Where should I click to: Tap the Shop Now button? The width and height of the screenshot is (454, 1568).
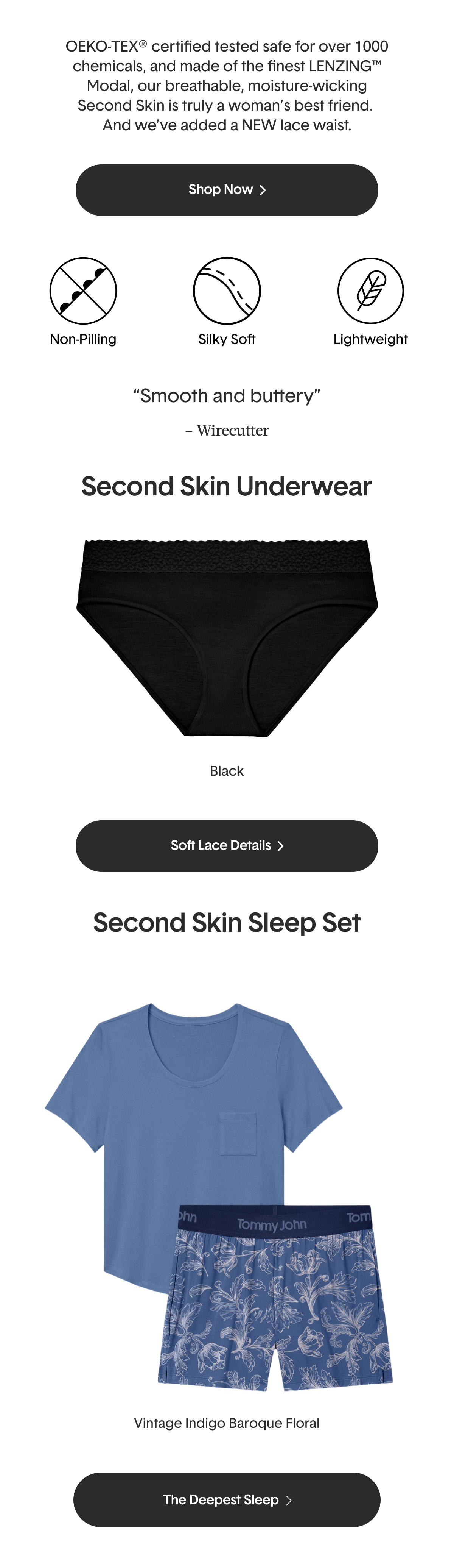pyautogui.click(x=227, y=190)
